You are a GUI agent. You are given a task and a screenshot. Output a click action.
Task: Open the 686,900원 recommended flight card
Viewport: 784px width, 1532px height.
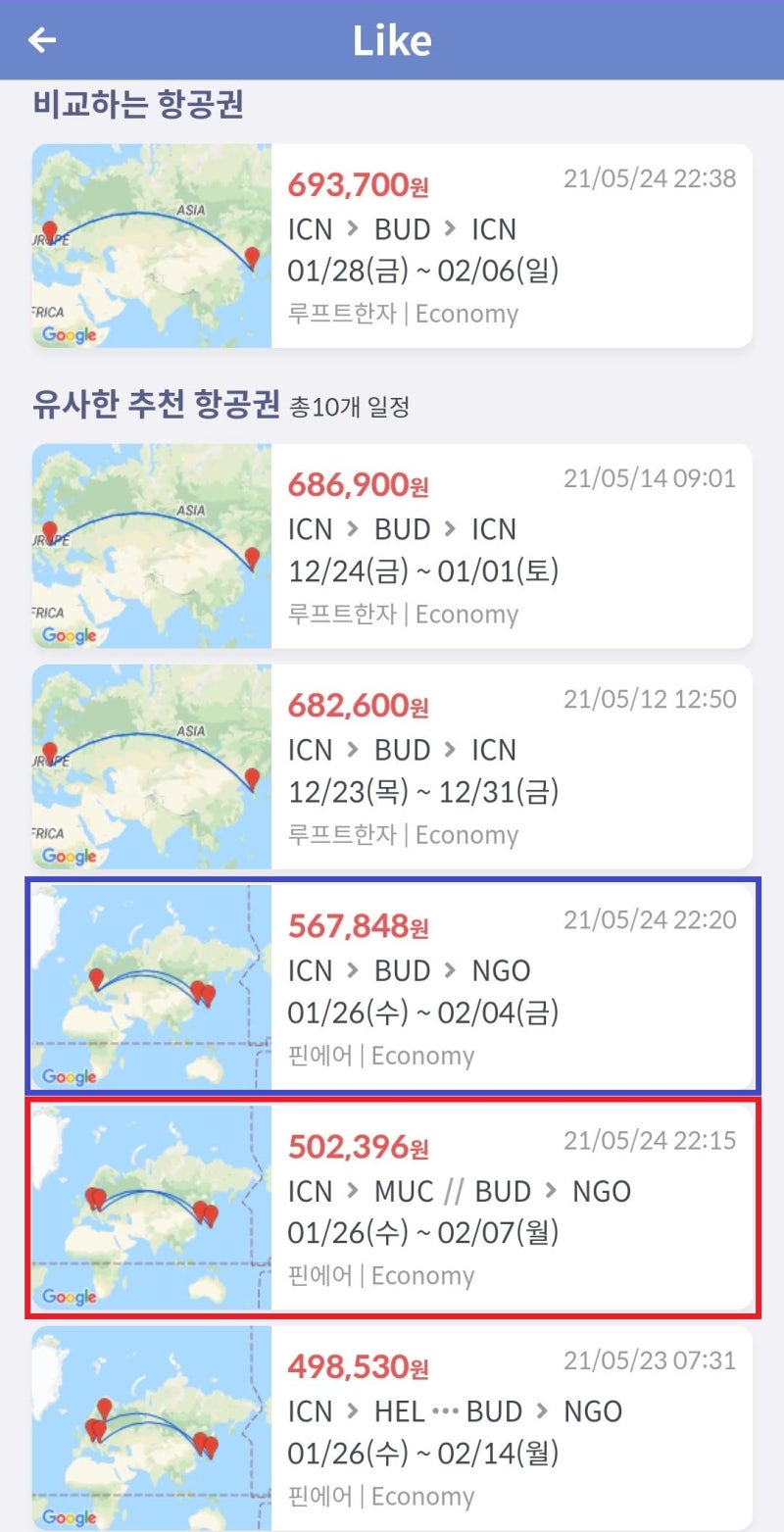pyautogui.click(x=392, y=546)
